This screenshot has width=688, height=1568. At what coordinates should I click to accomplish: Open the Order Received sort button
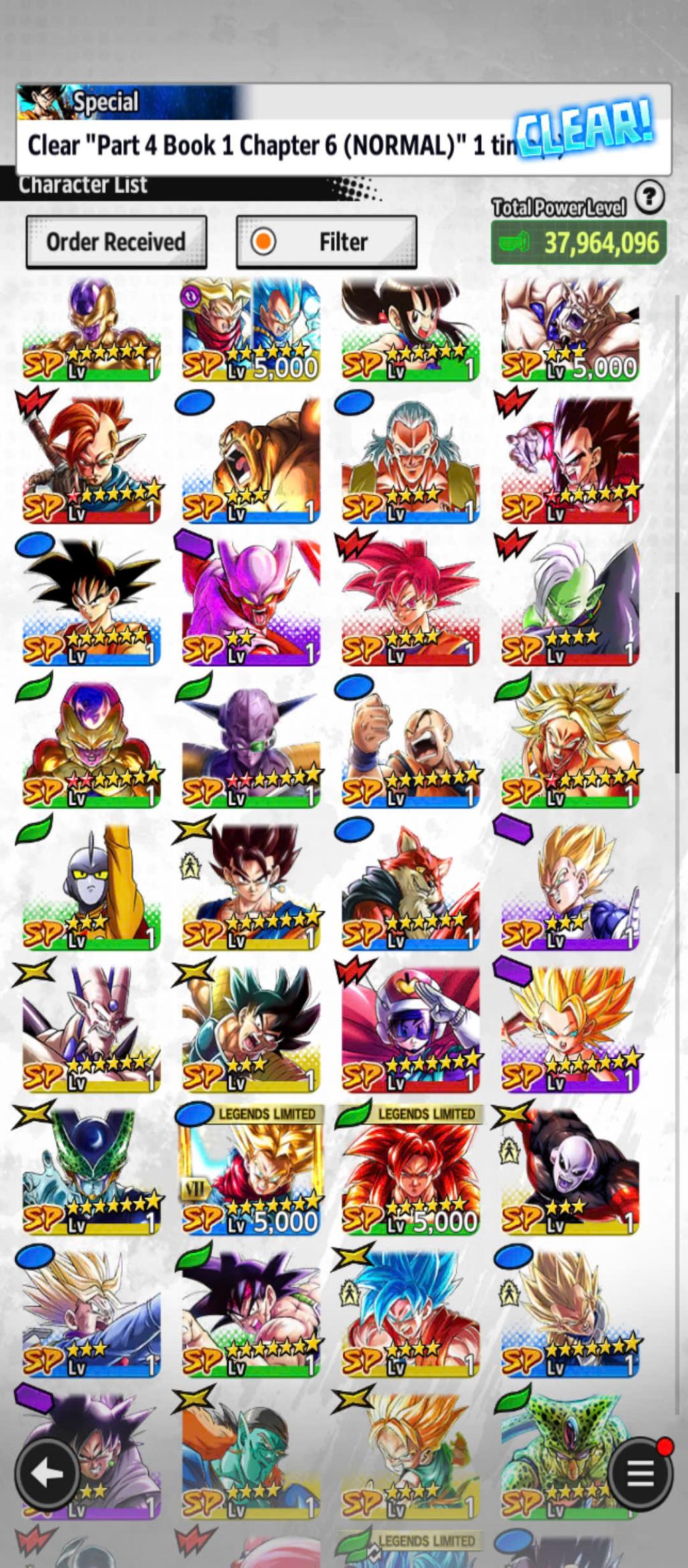click(x=116, y=242)
